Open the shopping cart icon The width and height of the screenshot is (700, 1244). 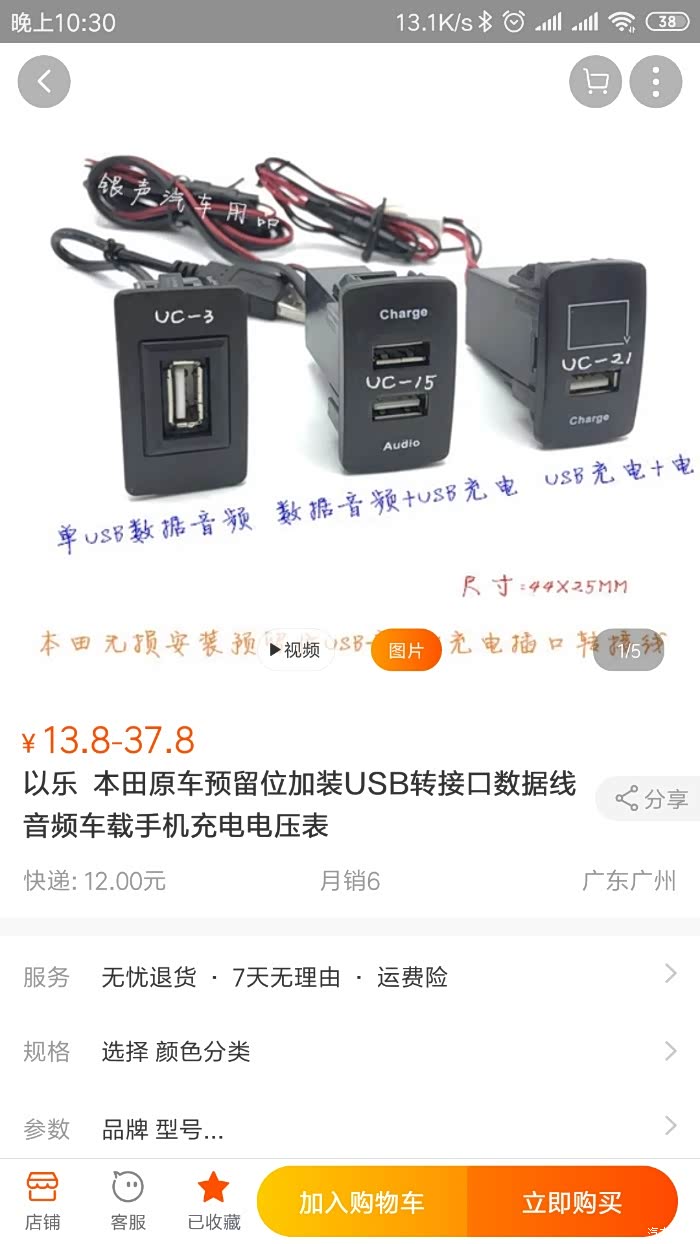pos(595,82)
